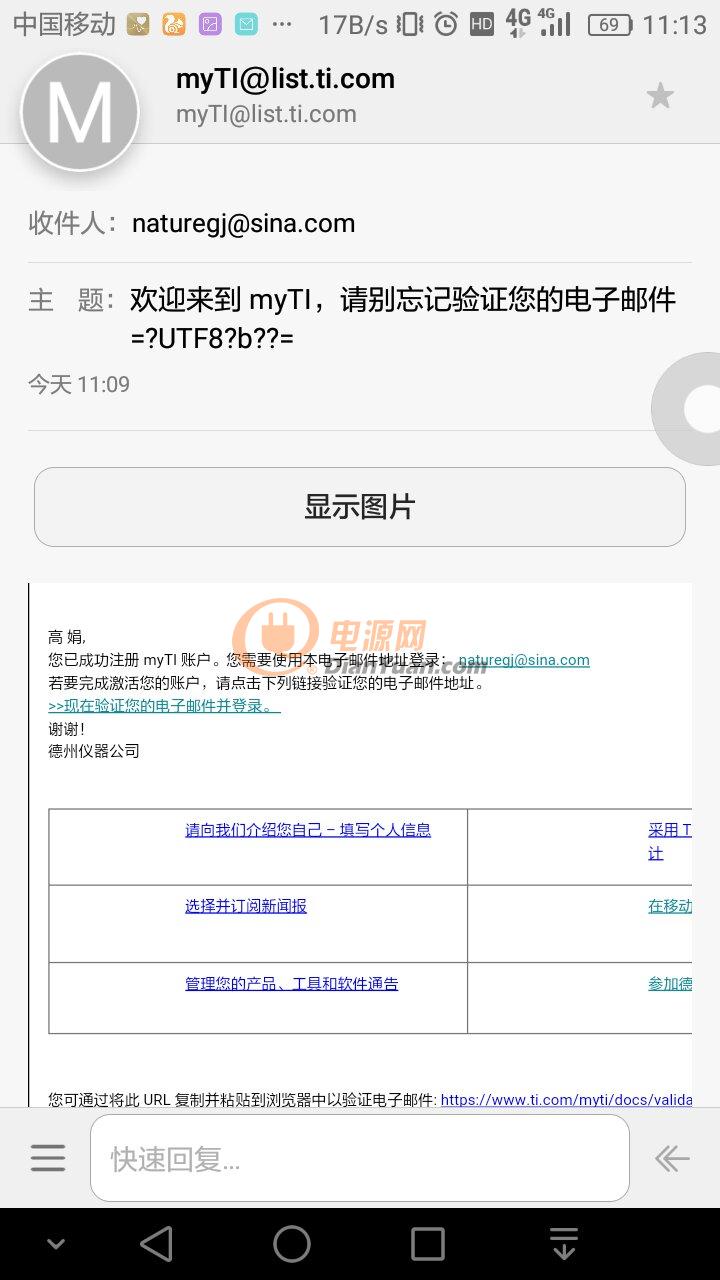Open the ti.com validation URL link

(x=566, y=1099)
